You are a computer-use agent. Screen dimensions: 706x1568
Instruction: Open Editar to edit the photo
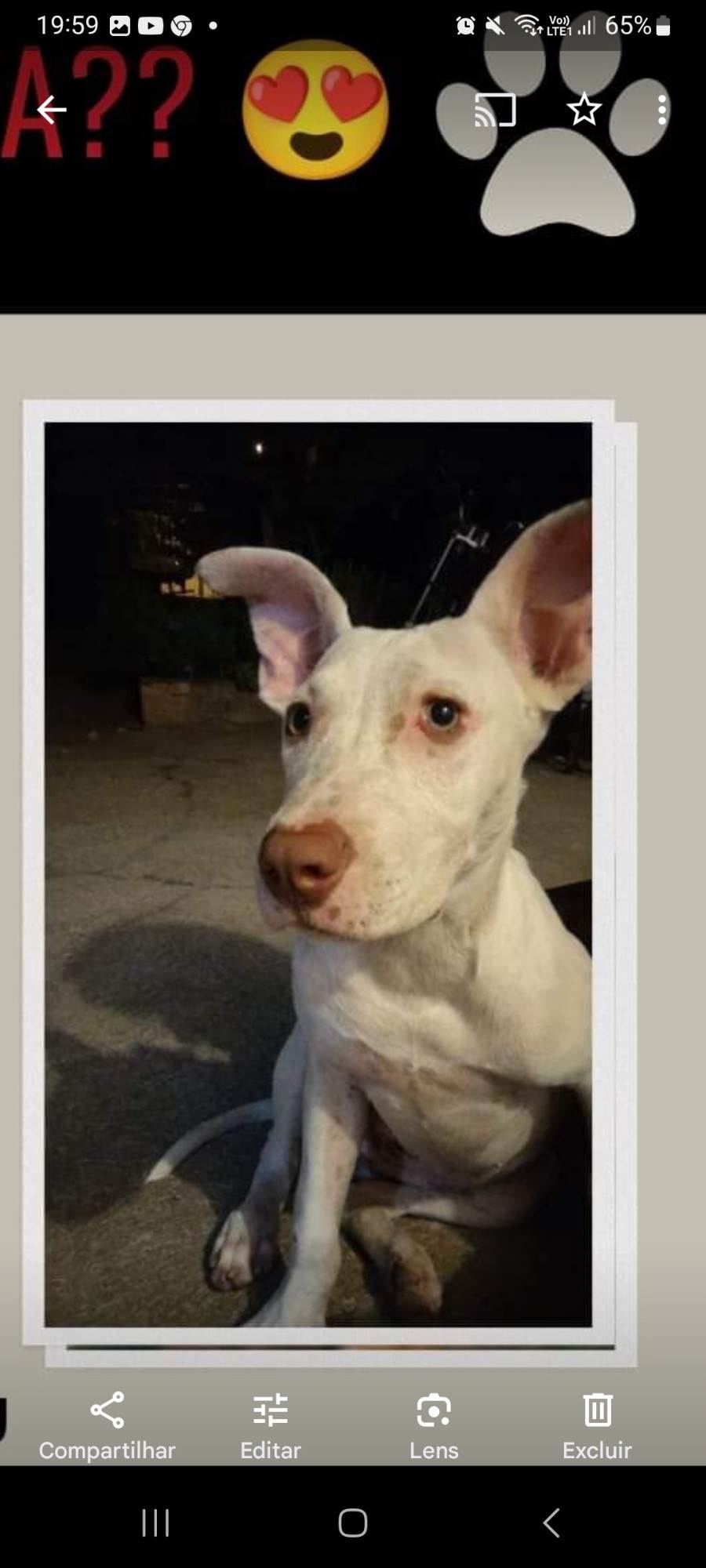[x=271, y=1427]
